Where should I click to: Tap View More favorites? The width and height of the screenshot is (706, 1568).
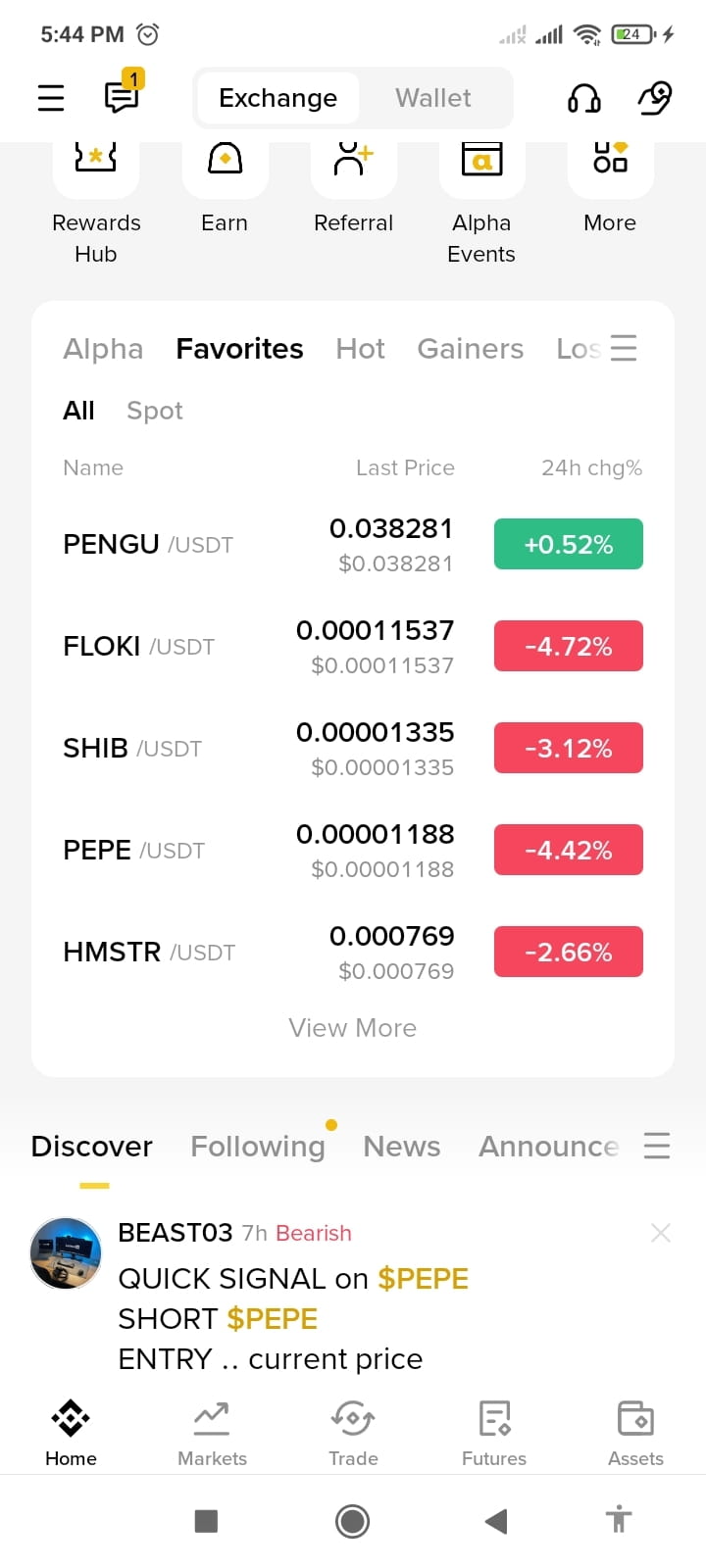click(x=353, y=1028)
